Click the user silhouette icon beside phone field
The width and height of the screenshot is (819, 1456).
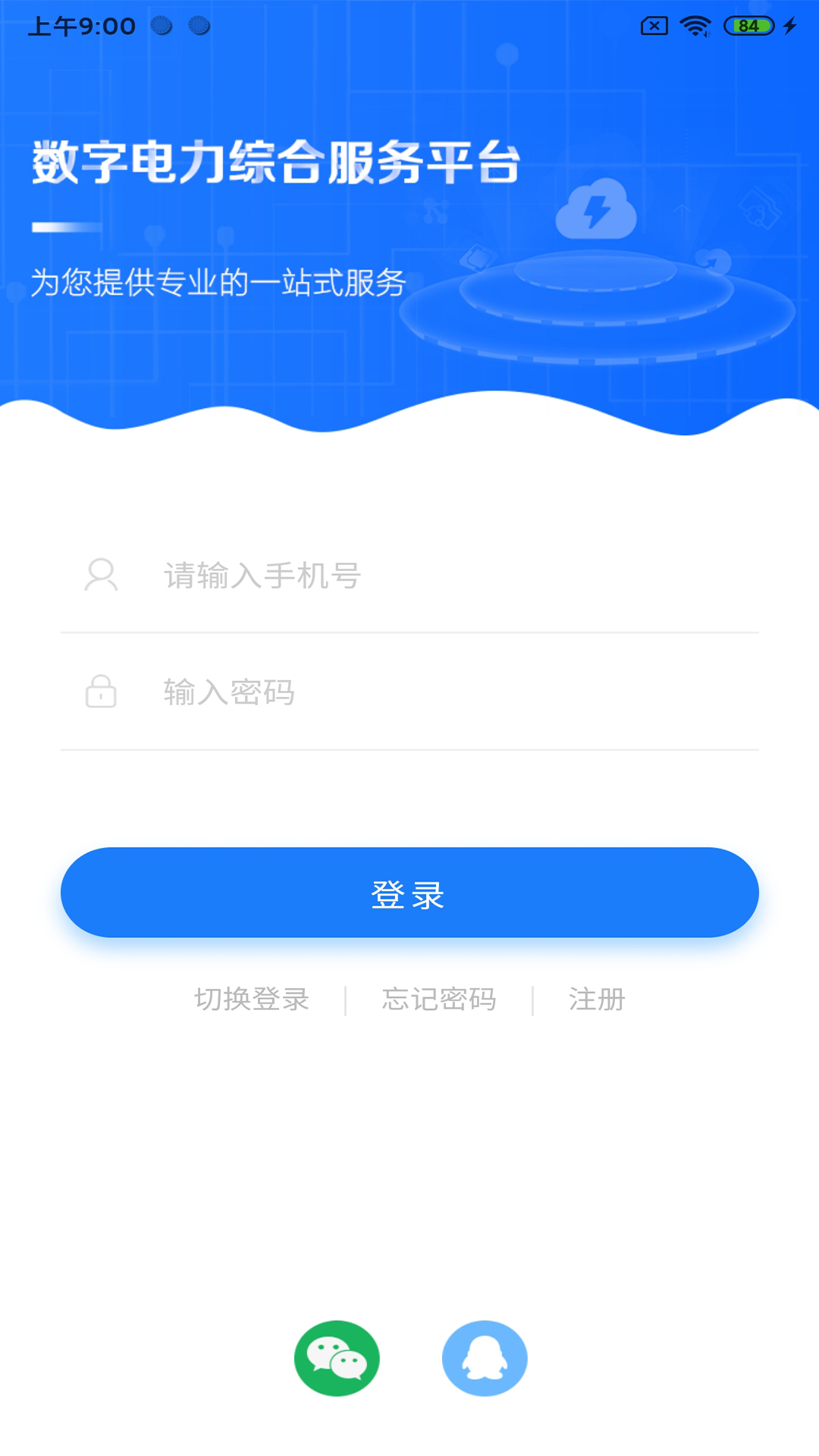pyautogui.click(x=101, y=575)
